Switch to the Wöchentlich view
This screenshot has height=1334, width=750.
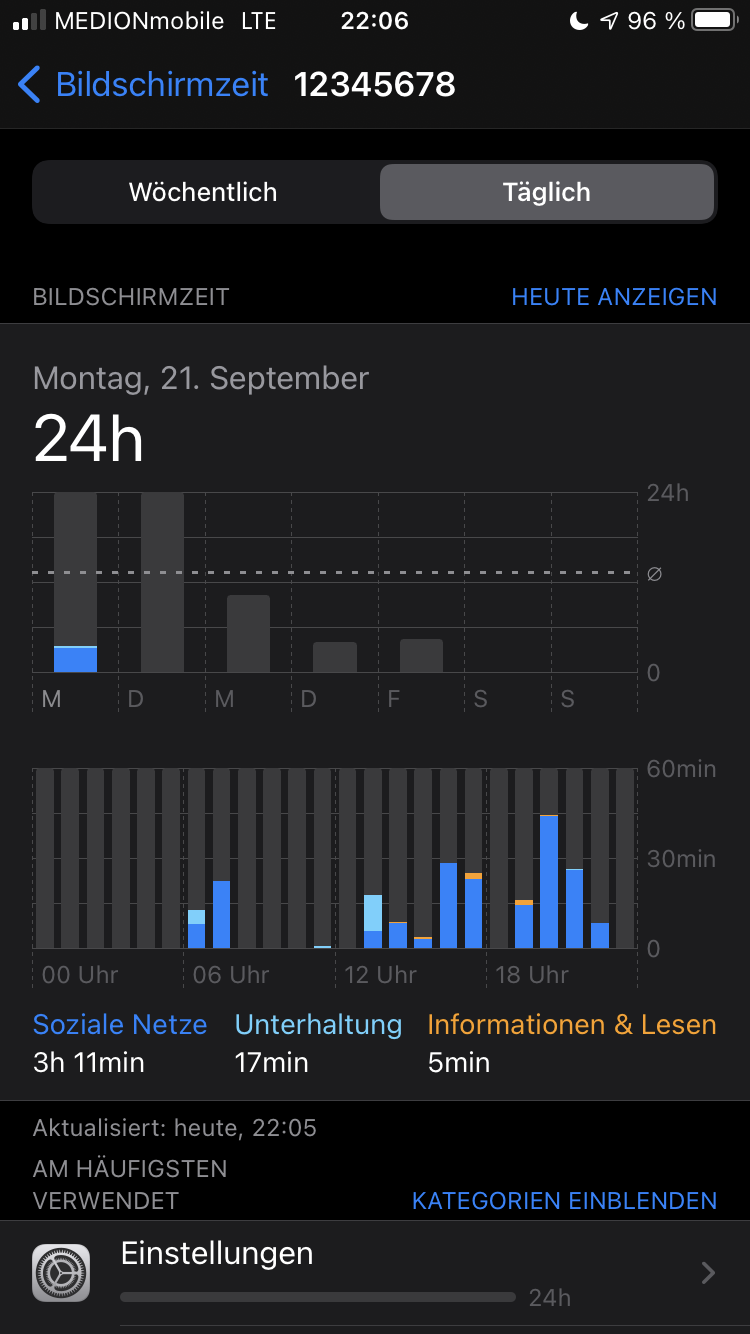point(203,191)
